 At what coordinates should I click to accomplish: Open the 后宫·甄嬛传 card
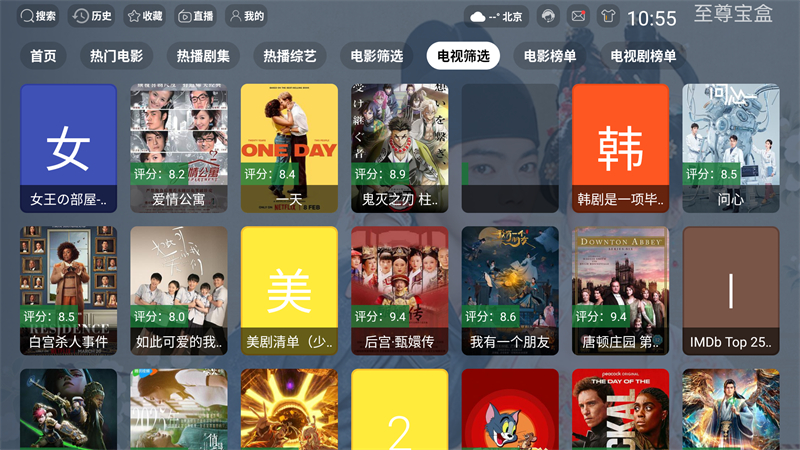399,289
